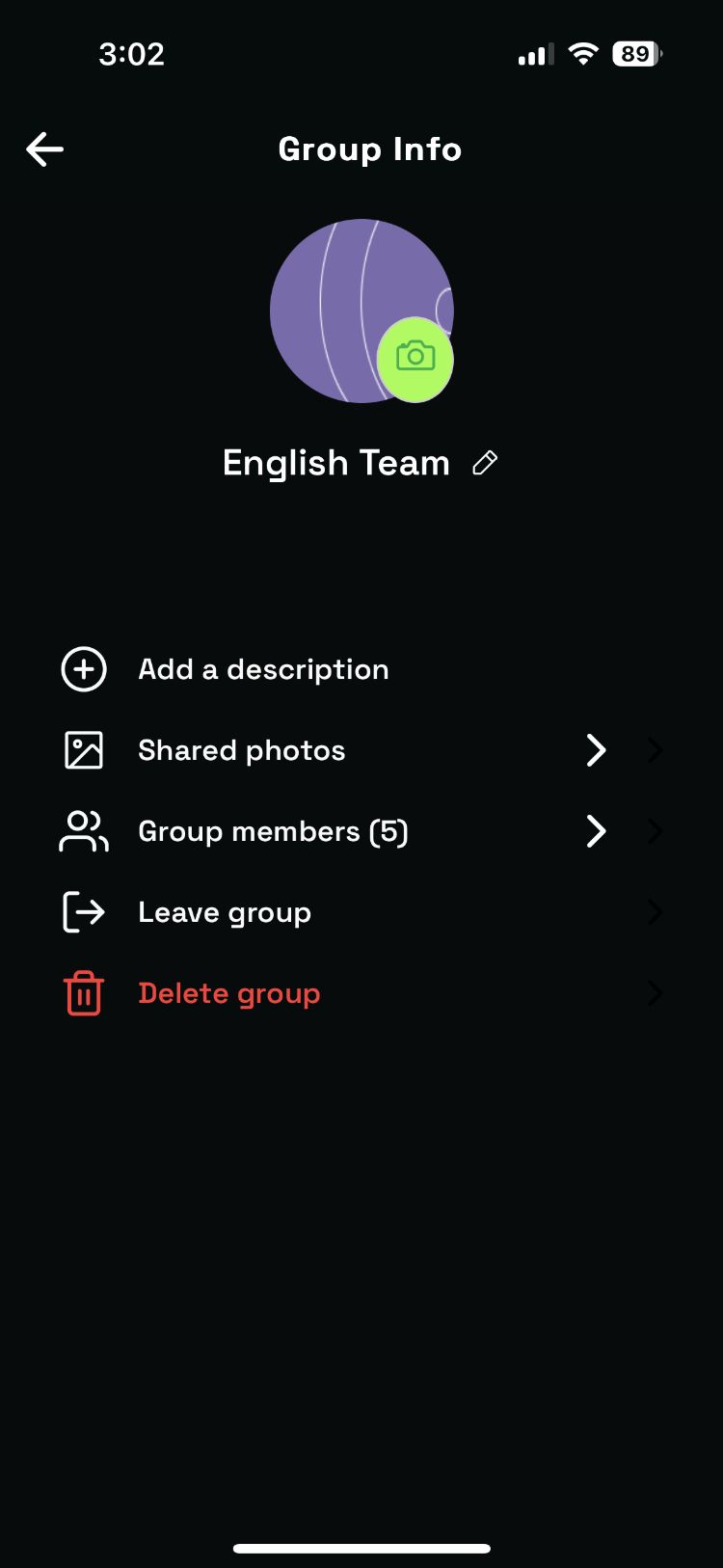The height and width of the screenshot is (1568, 723).
Task: Go back from Group Info
Action: 44,149
